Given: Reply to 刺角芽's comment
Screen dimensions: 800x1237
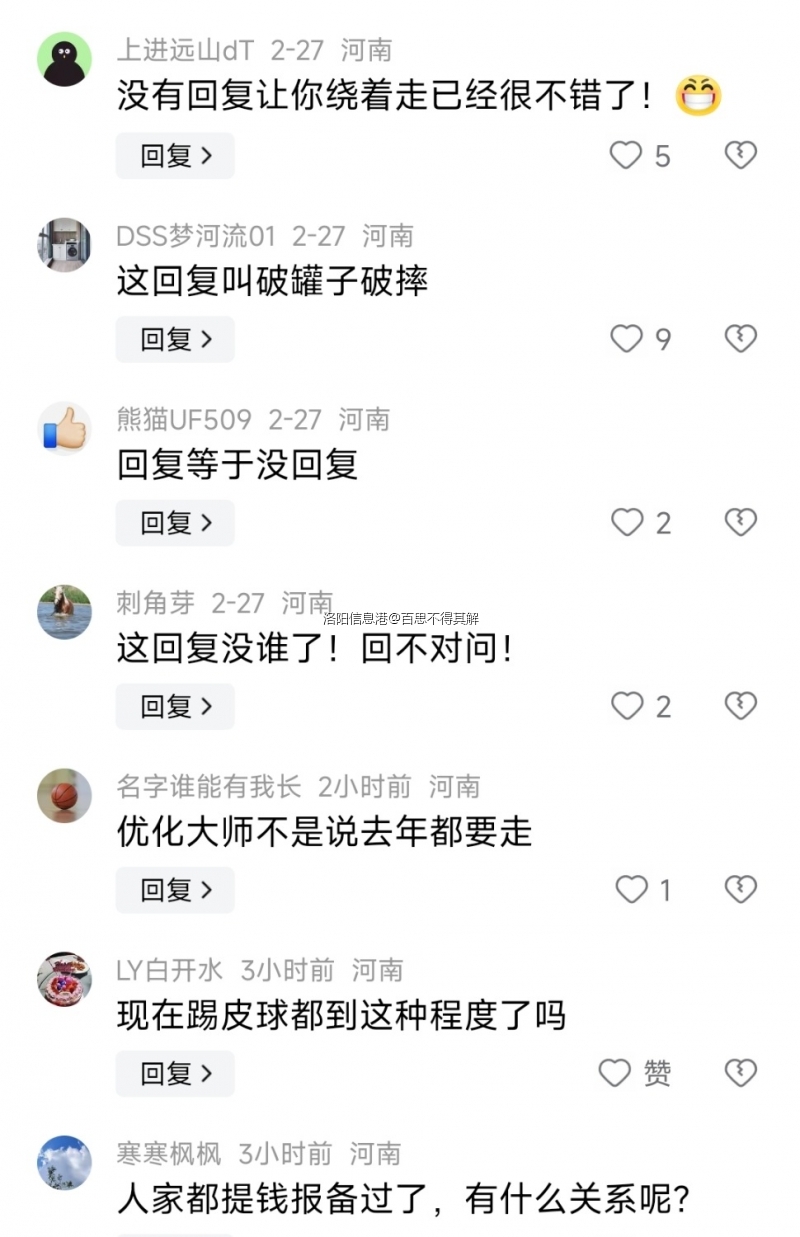Looking at the screenshot, I should pos(175,707).
